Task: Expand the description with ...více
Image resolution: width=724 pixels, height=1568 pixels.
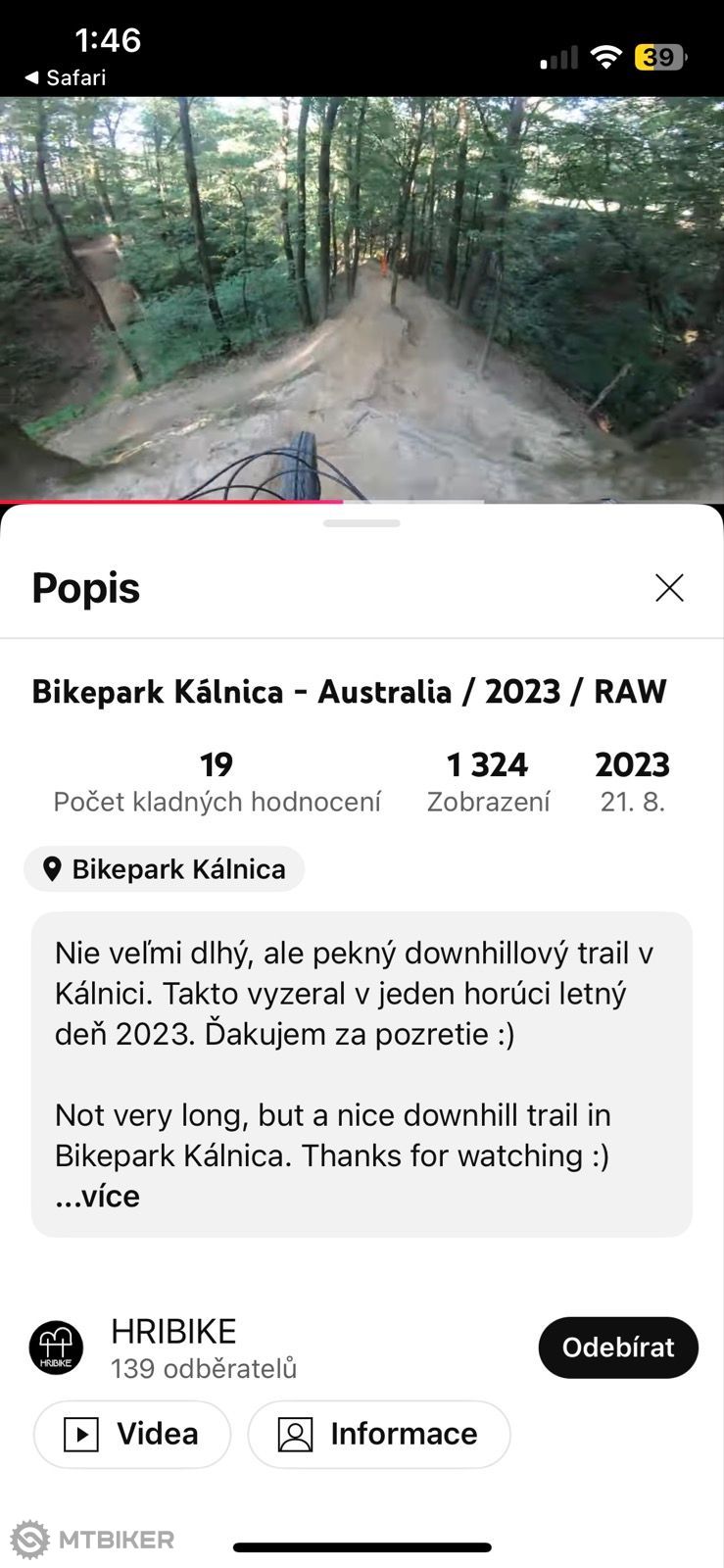Action: pyautogui.click(x=97, y=1197)
